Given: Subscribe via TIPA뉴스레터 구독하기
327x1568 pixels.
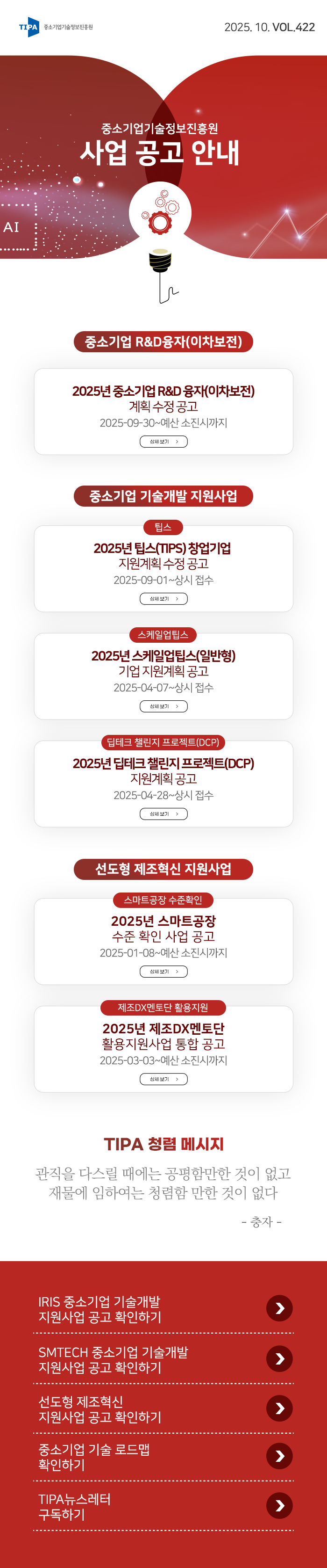Looking at the screenshot, I should [279, 1505].
